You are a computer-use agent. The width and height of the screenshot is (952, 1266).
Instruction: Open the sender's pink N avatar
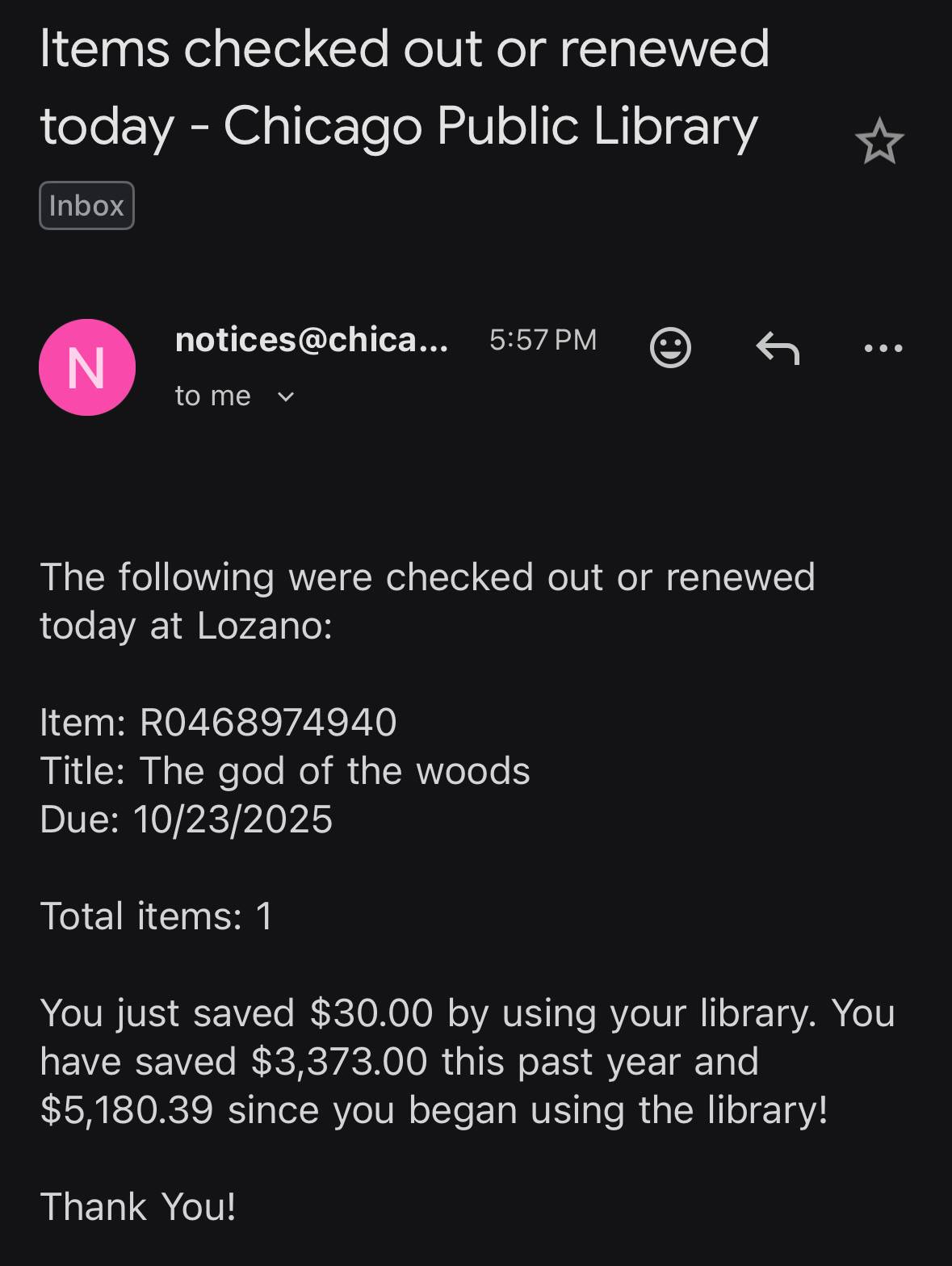(87, 367)
